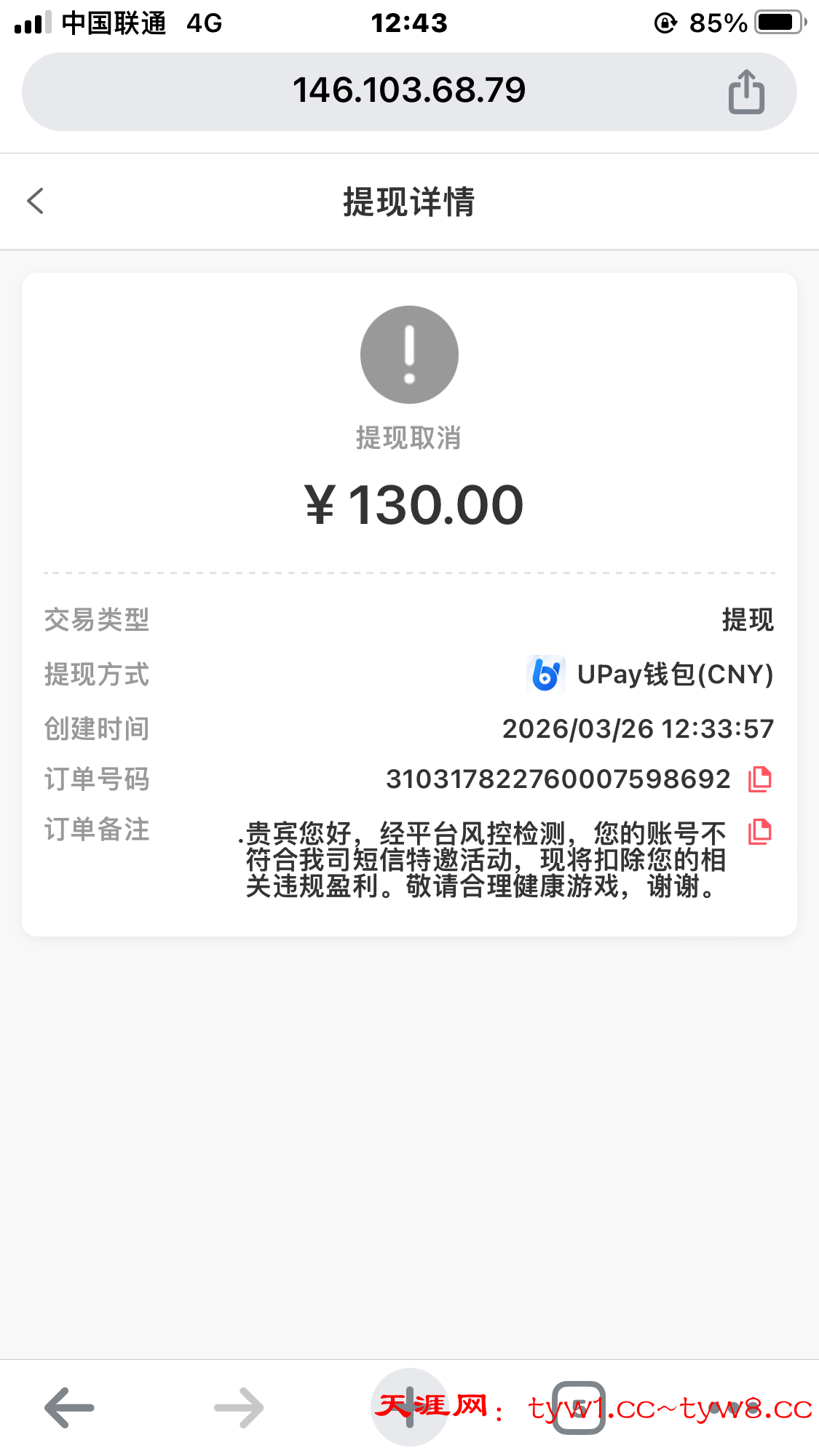Copy the order remark text
This screenshot has height=1456, width=819.
click(759, 832)
